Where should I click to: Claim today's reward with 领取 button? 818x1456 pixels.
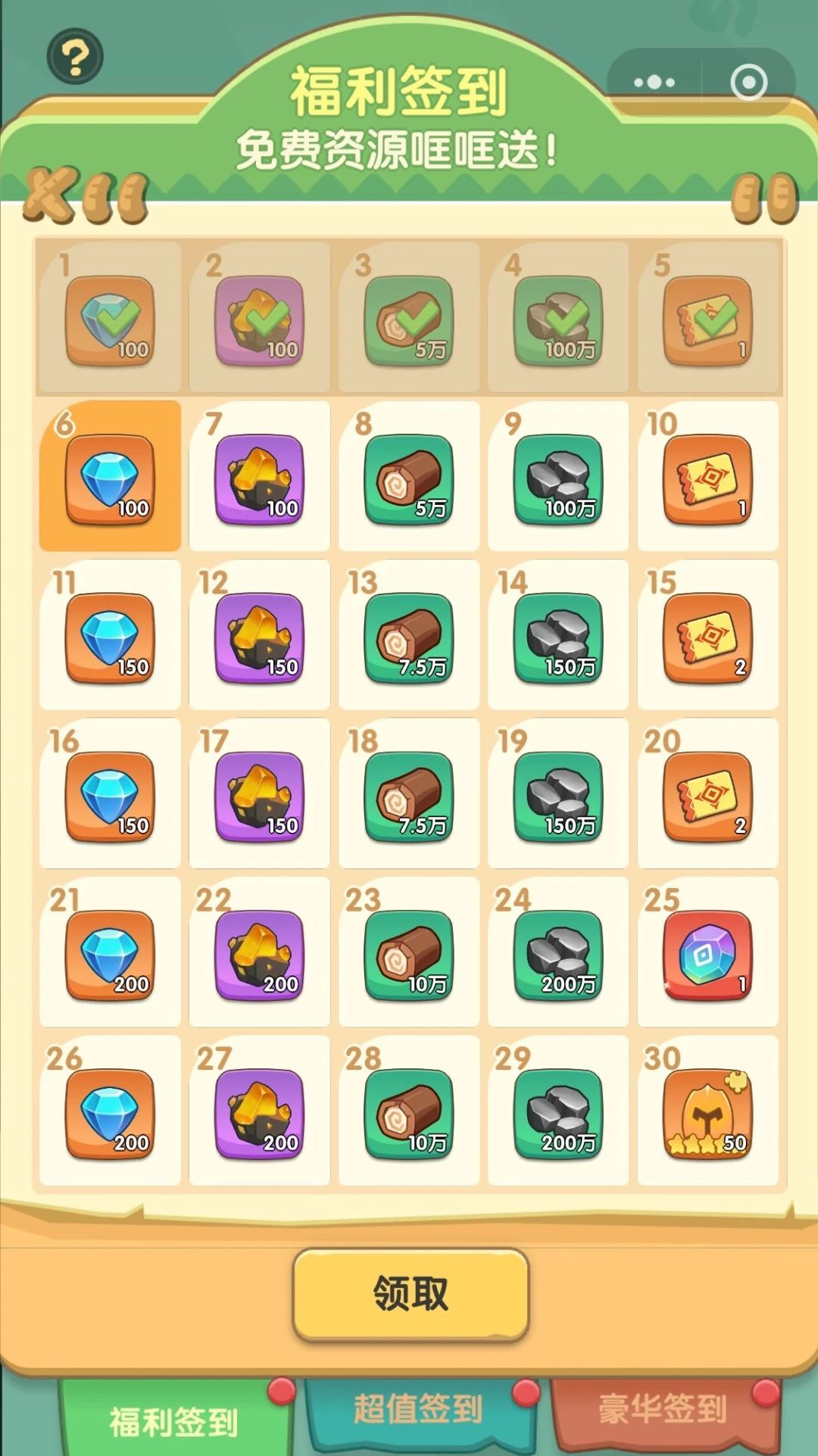point(410,1293)
